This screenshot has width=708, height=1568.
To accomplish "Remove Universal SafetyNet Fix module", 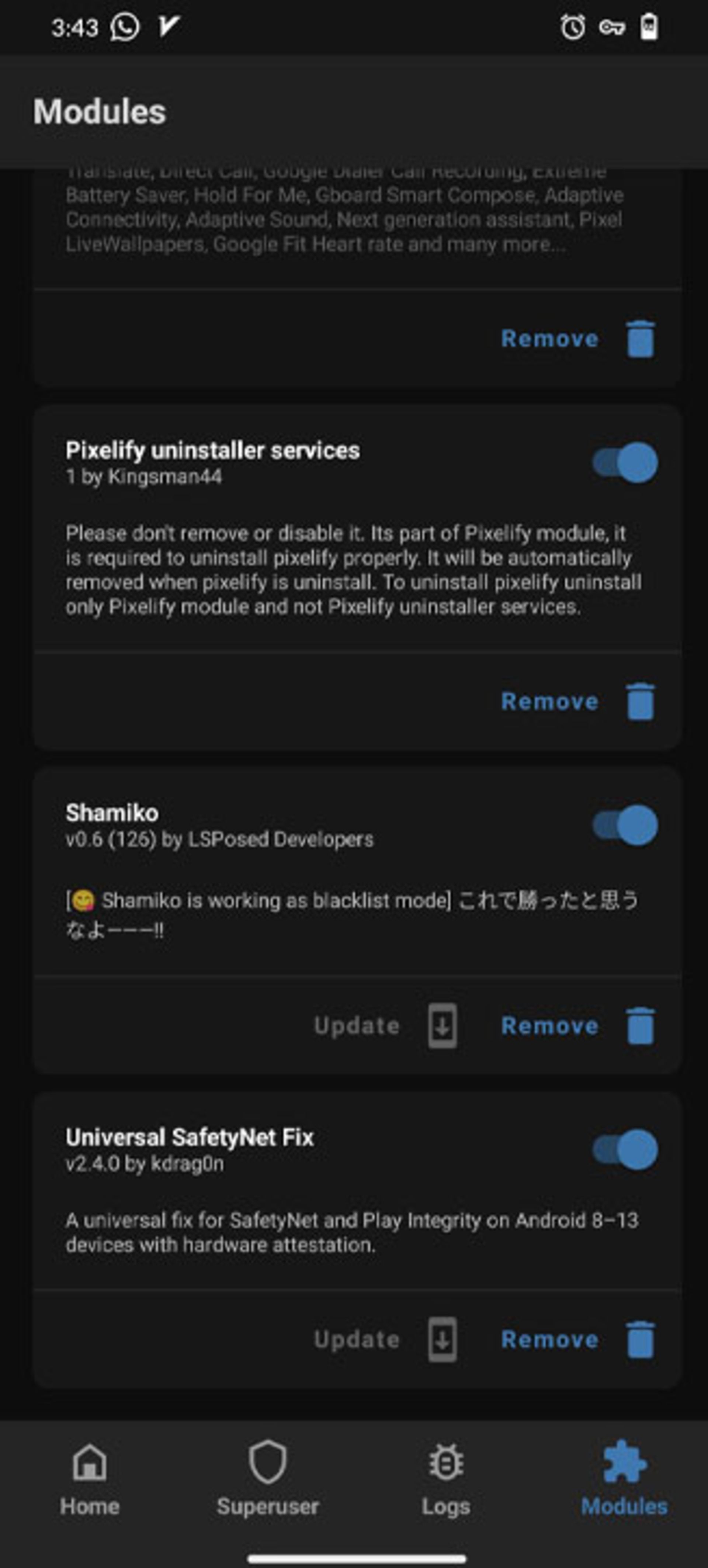I will (x=576, y=1340).
